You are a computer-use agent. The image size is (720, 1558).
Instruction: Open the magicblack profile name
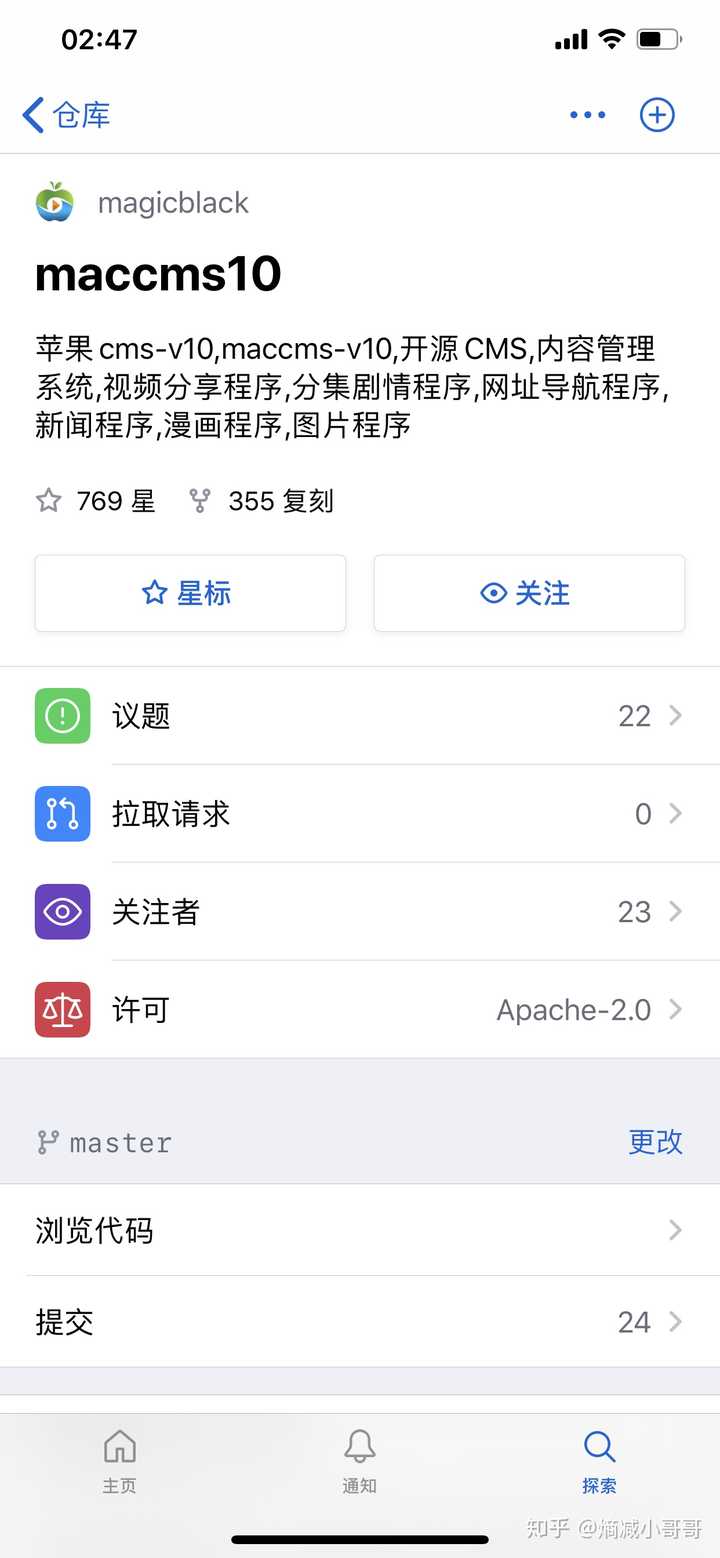pos(172,202)
